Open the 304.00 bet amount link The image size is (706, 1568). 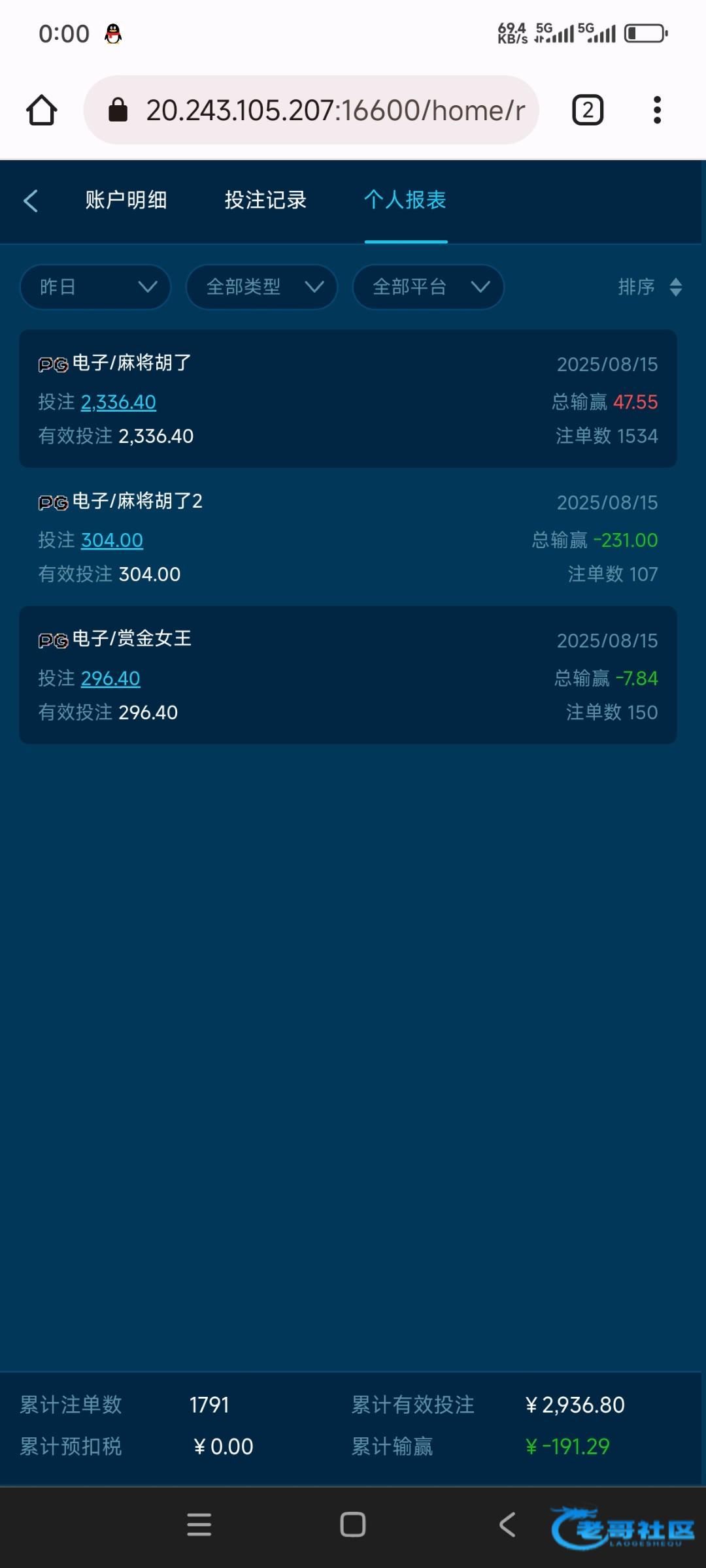tap(112, 540)
